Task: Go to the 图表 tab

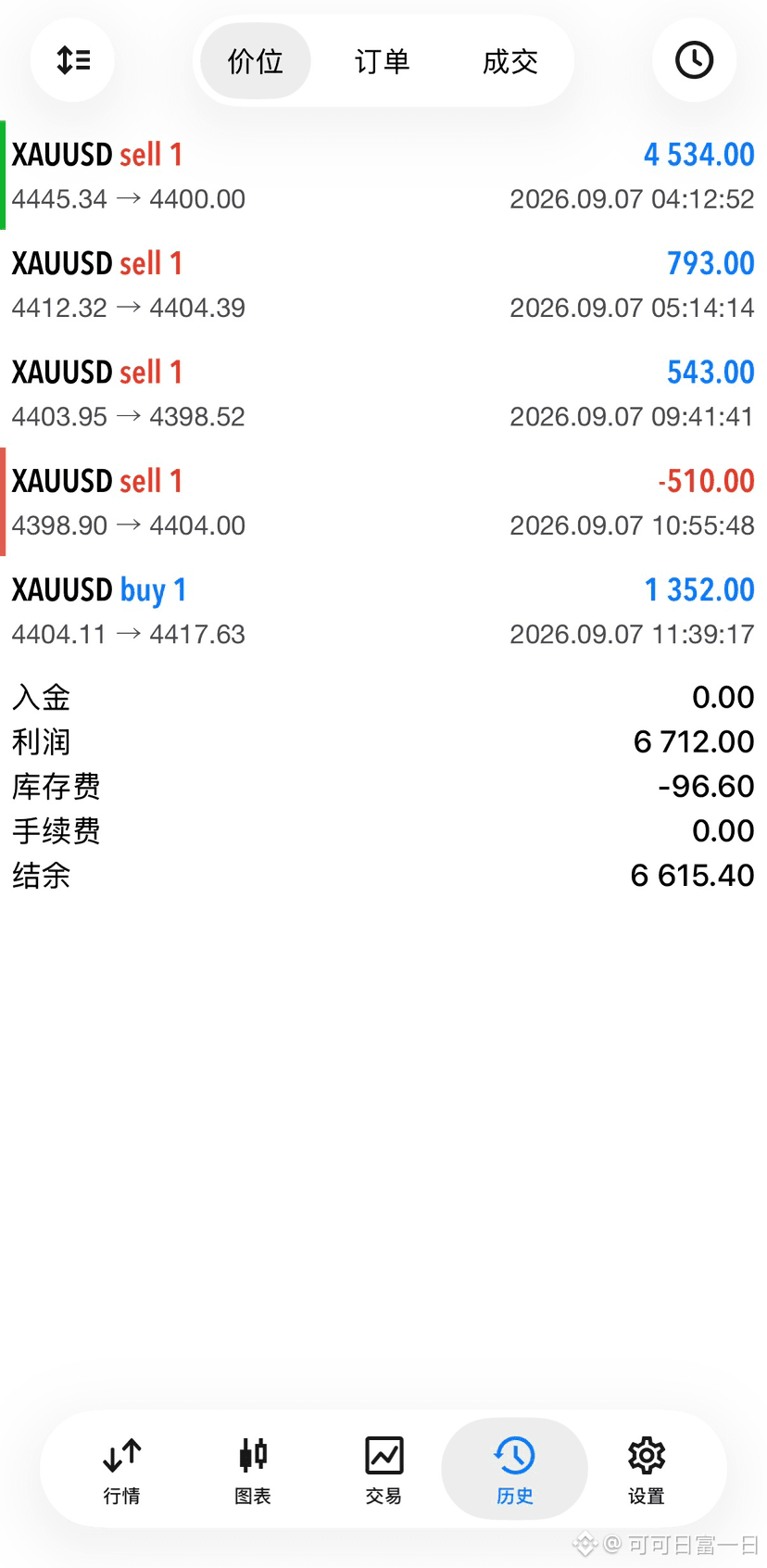Action: (253, 1470)
